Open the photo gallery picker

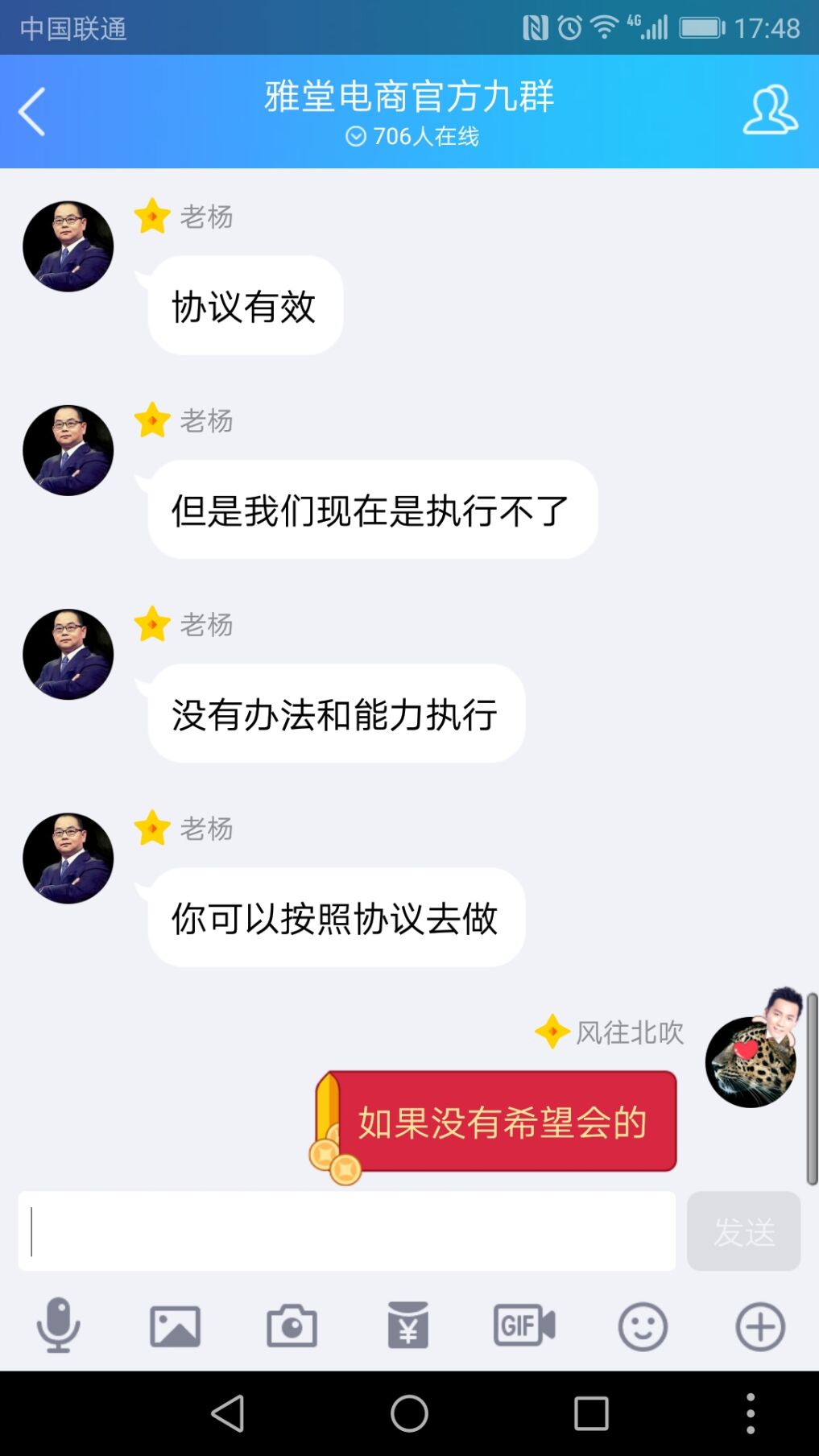point(175,1326)
